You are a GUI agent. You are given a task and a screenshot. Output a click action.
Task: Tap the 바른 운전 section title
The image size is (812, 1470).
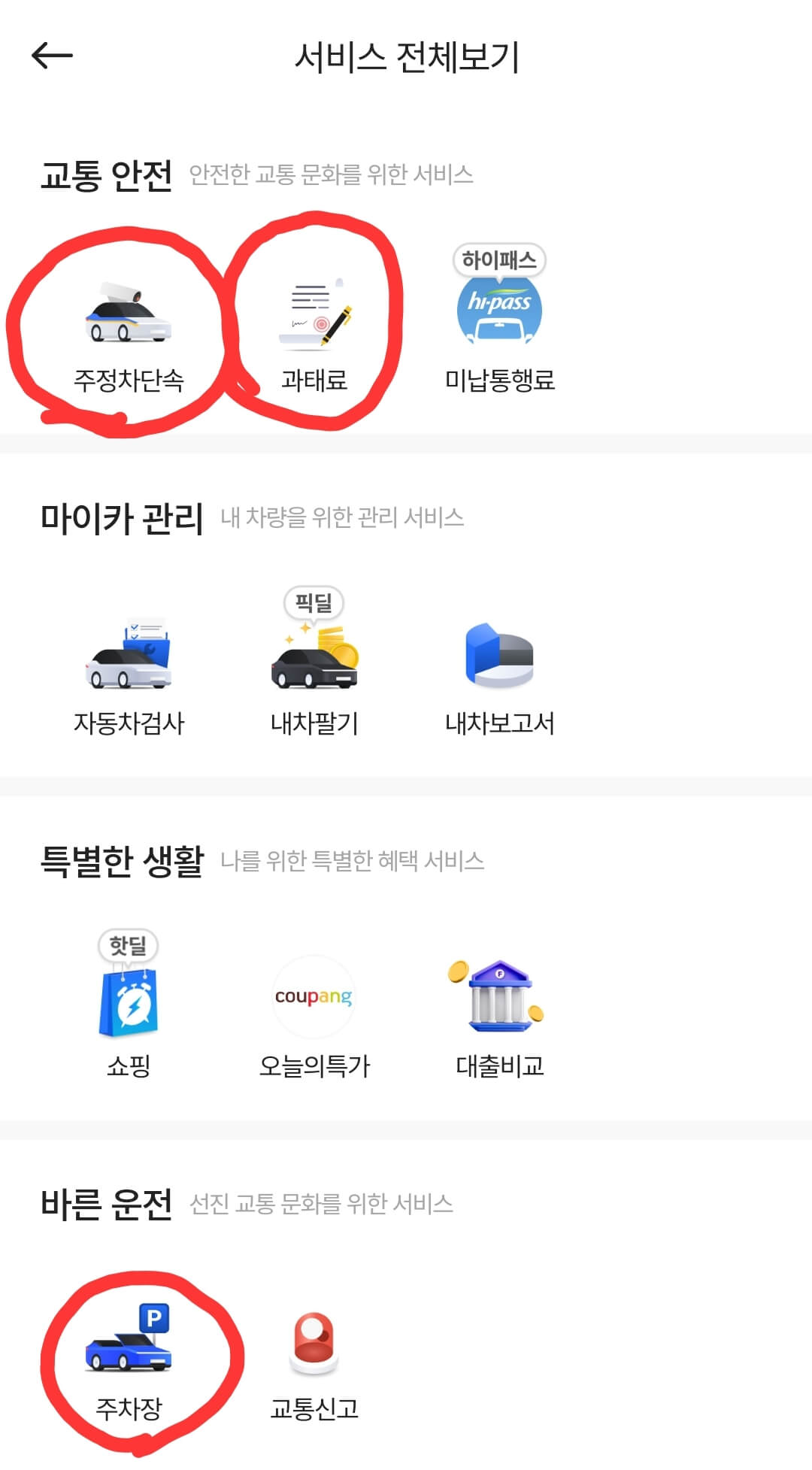[109, 1201]
